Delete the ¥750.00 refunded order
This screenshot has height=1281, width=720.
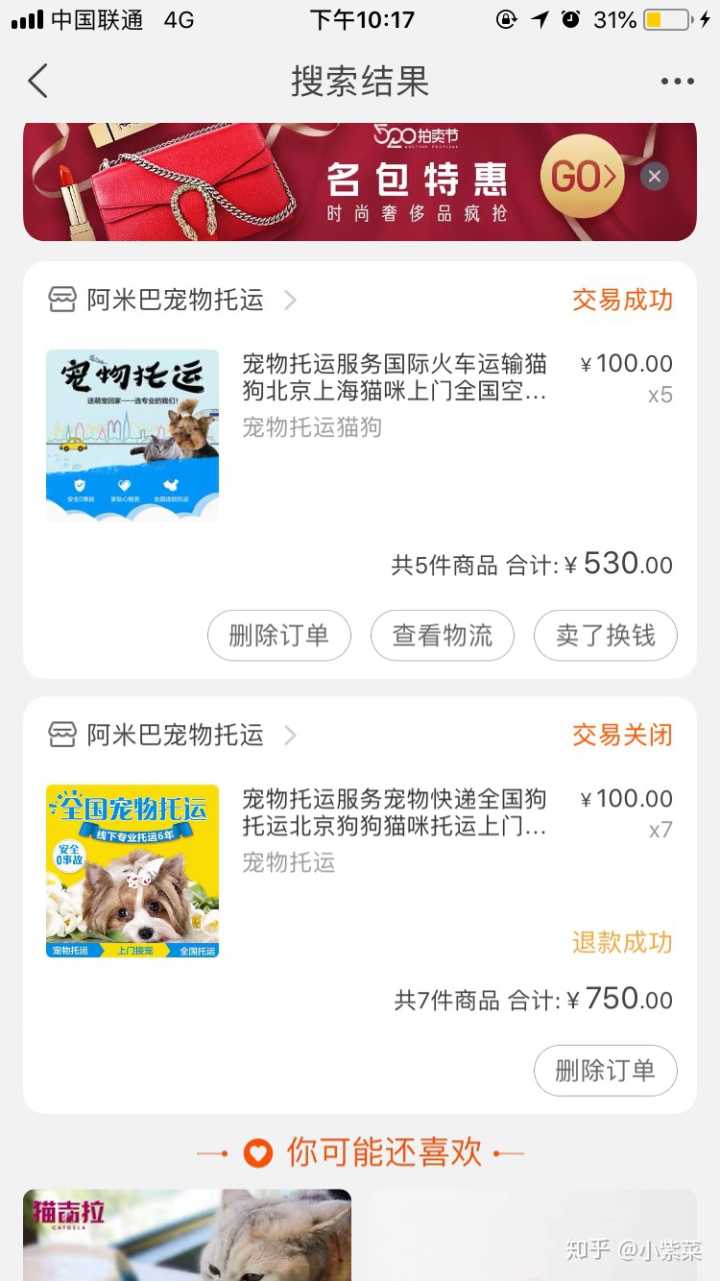pyautogui.click(x=605, y=1071)
